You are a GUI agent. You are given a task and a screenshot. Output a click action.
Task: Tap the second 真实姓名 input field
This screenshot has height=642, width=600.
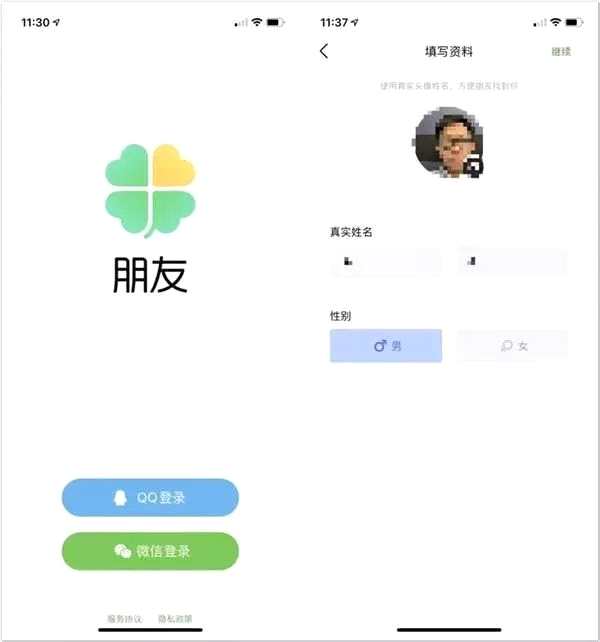[x=512, y=263]
